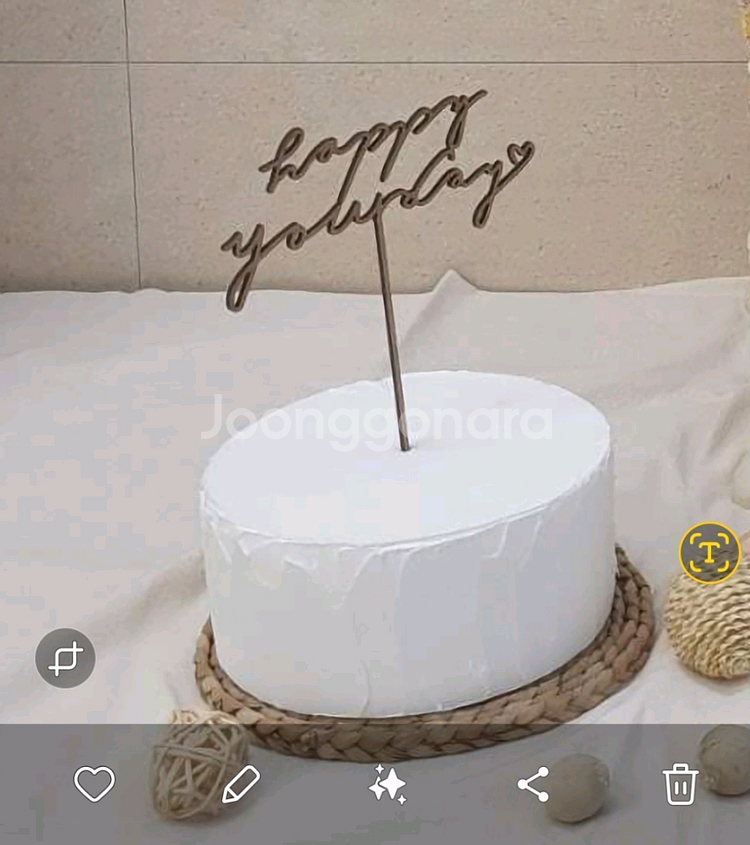
Task: Share this cake photo
Action: pos(533,785)
